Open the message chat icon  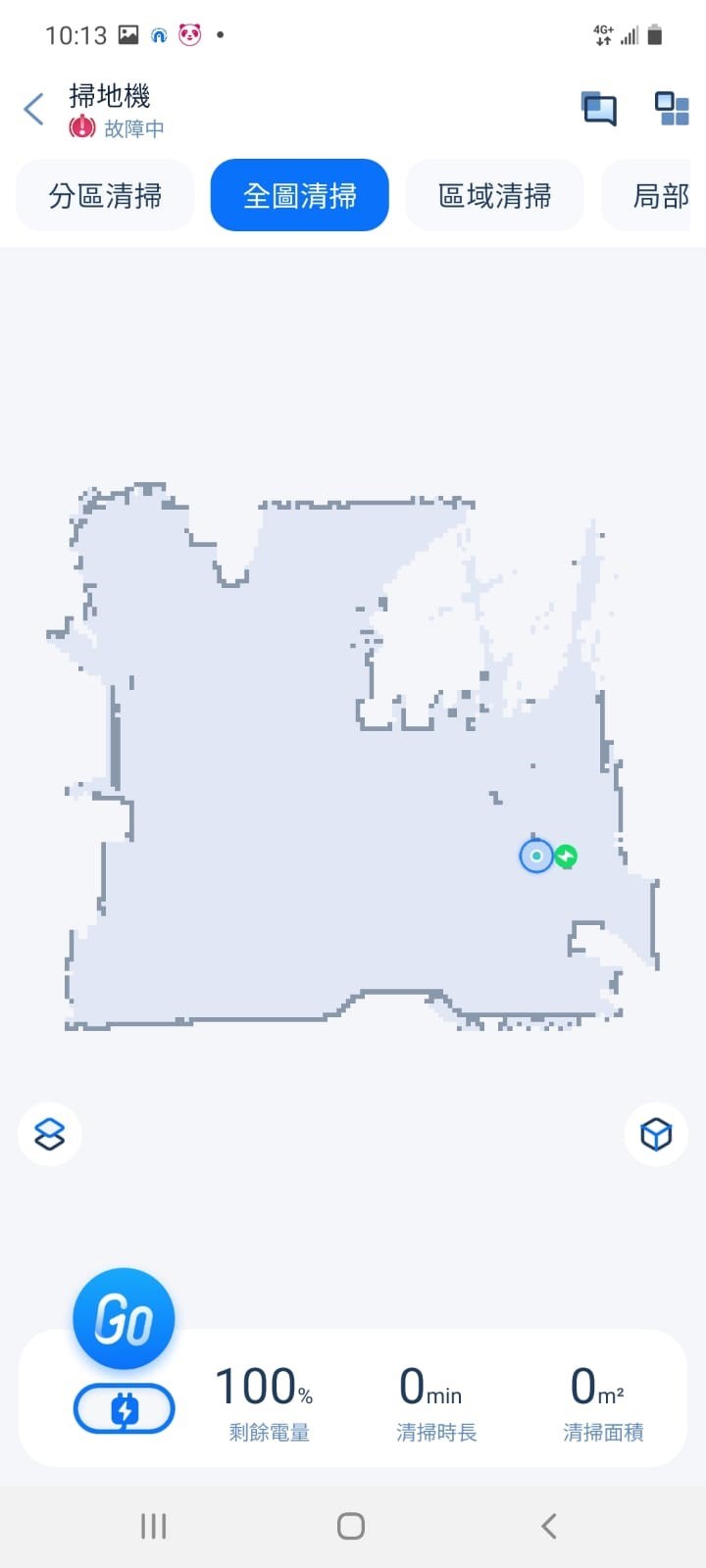(599, 109)
